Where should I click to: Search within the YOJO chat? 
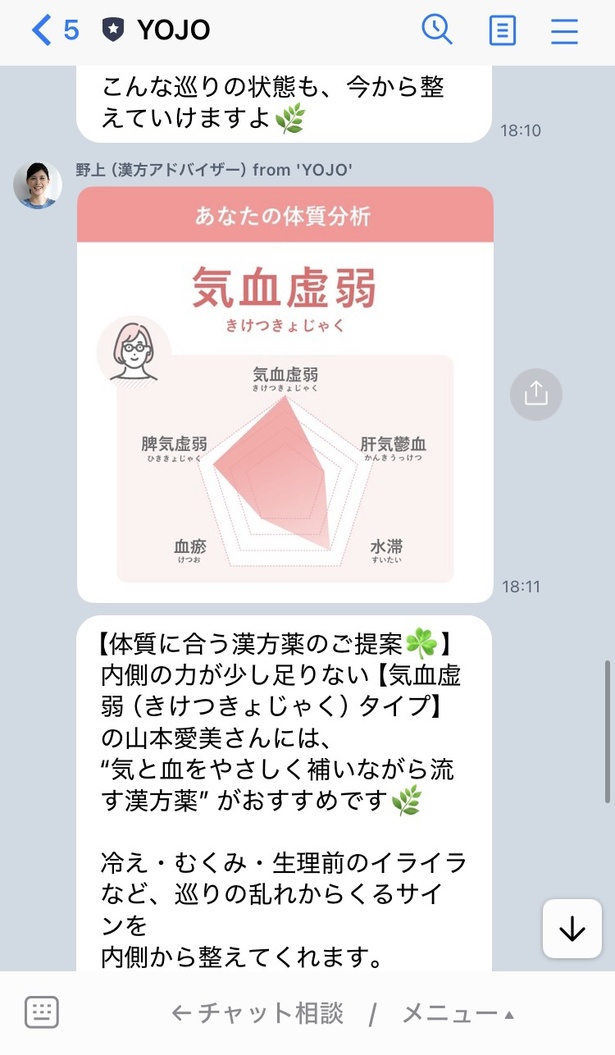tap(437, 29)
